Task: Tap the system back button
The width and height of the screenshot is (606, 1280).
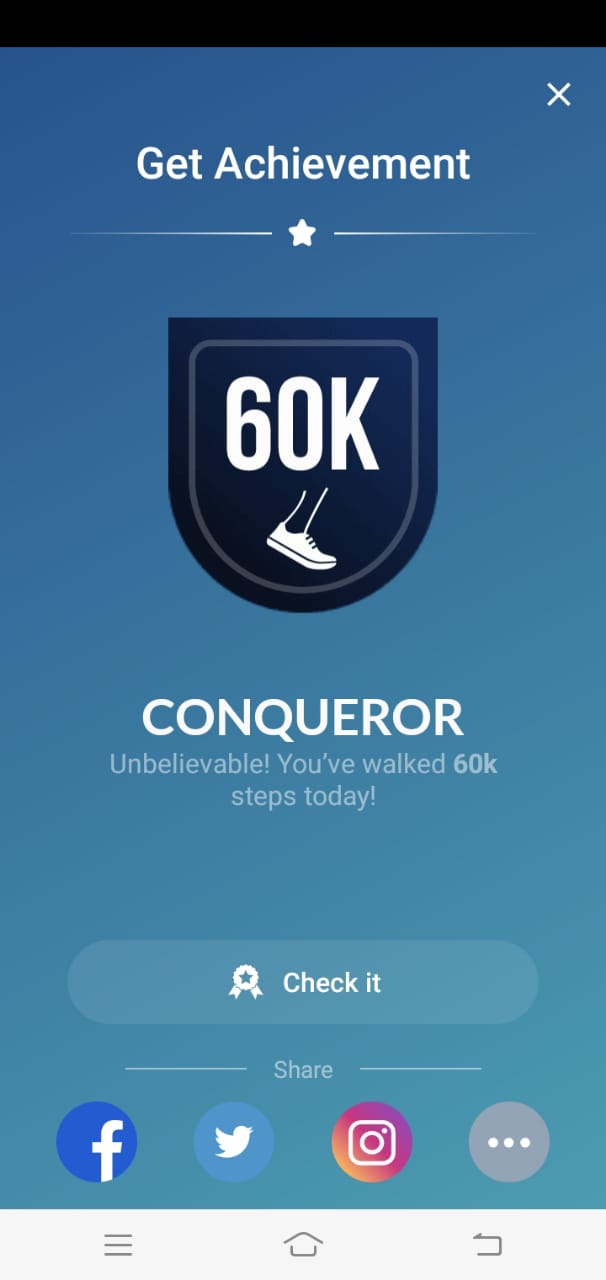Action: click(x=487, y=1244)
